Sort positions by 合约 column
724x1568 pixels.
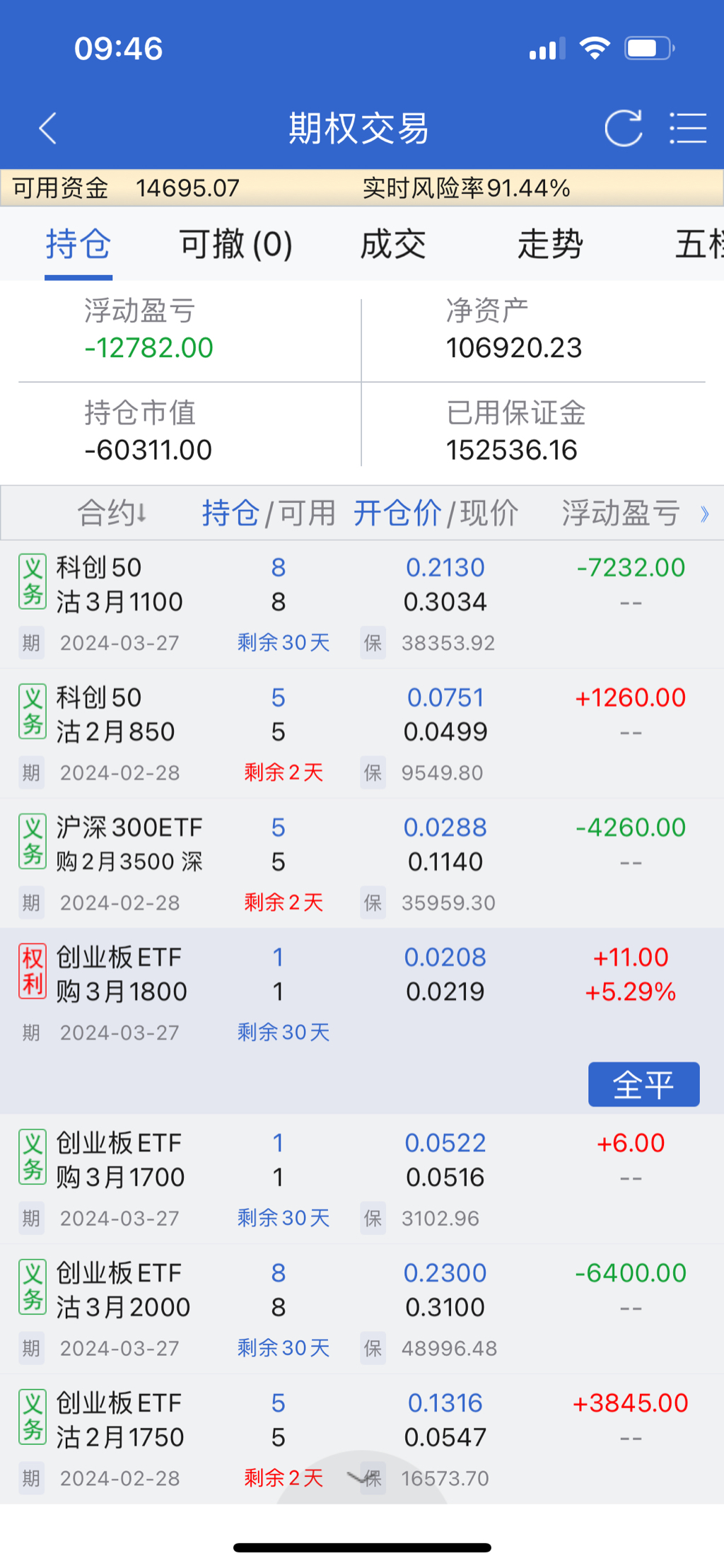(112, 513)
